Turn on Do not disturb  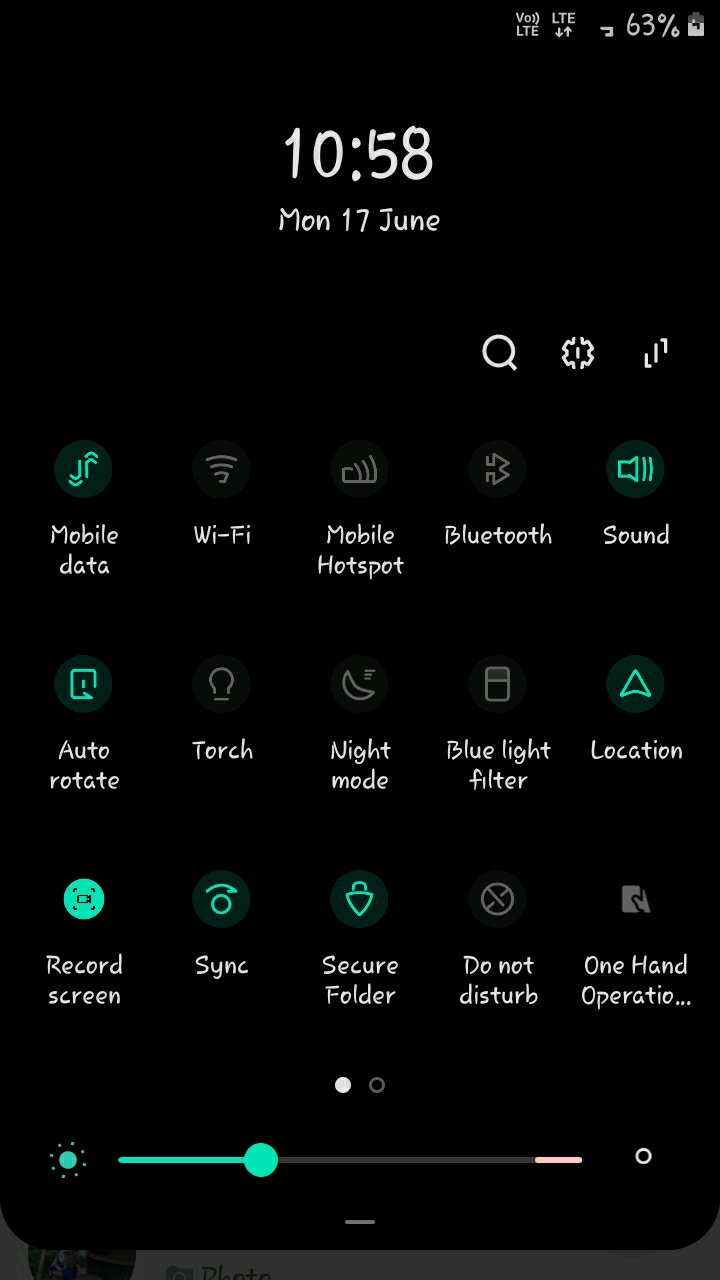point(497,899)
